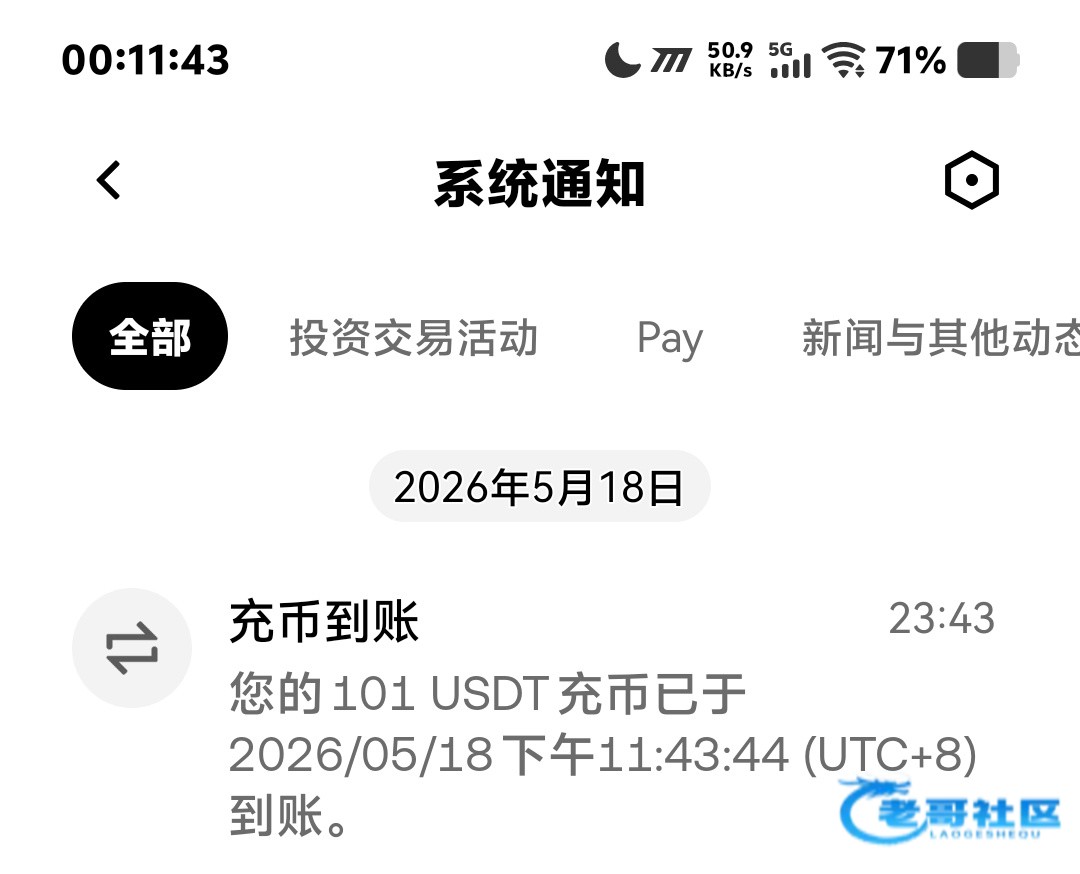Switch to the Pay tab
Viewport: 1080px width, 874px height.
coord(669,338)
